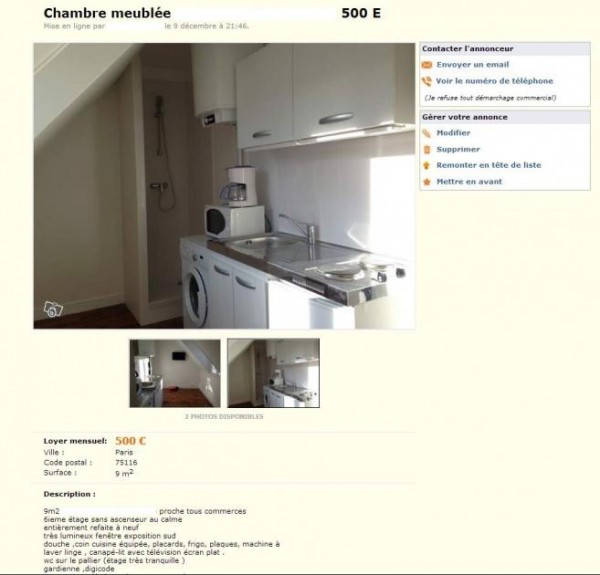Choose Mettre en avant option
Viewport: 600px width, 575px height.
click(x=469, y=182)
